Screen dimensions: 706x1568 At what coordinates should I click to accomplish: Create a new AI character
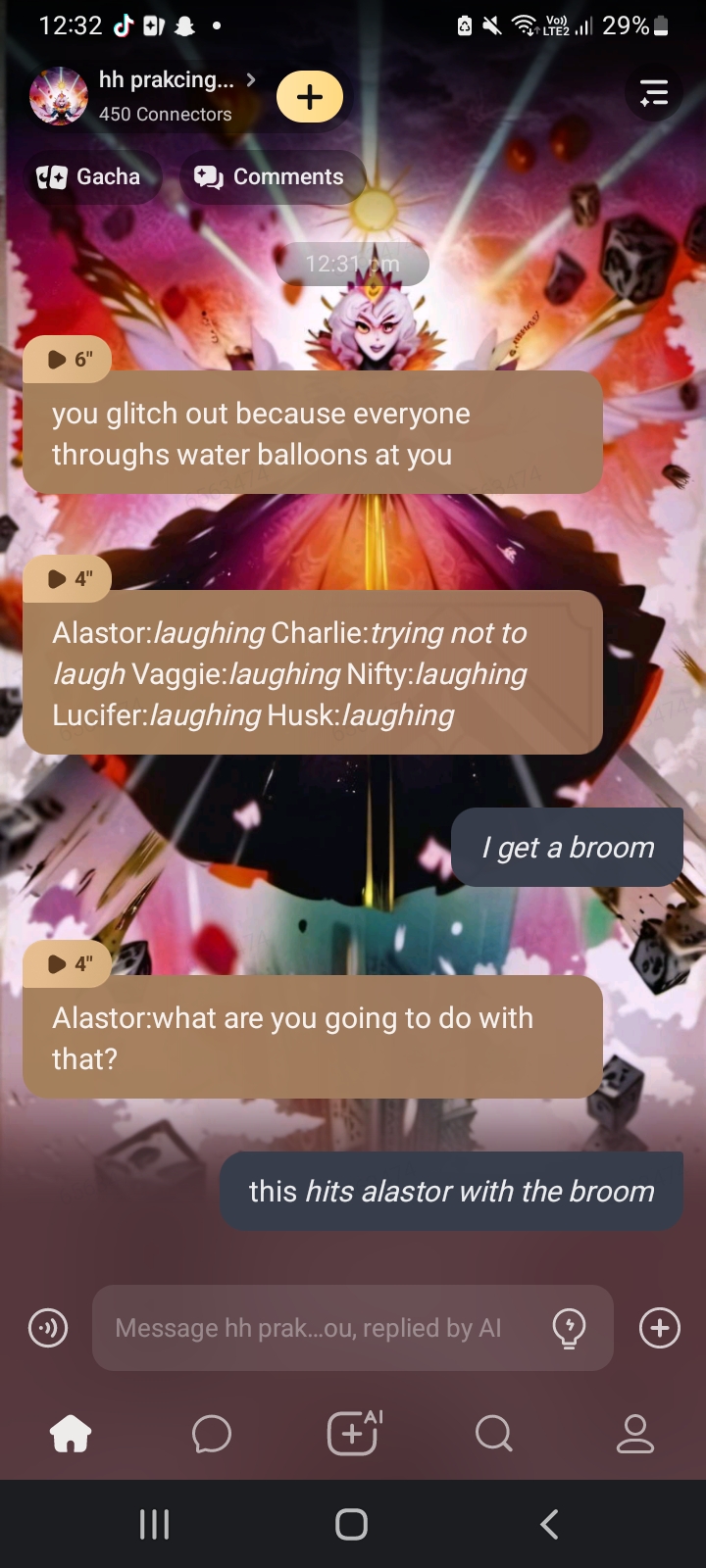point(353,1435)
